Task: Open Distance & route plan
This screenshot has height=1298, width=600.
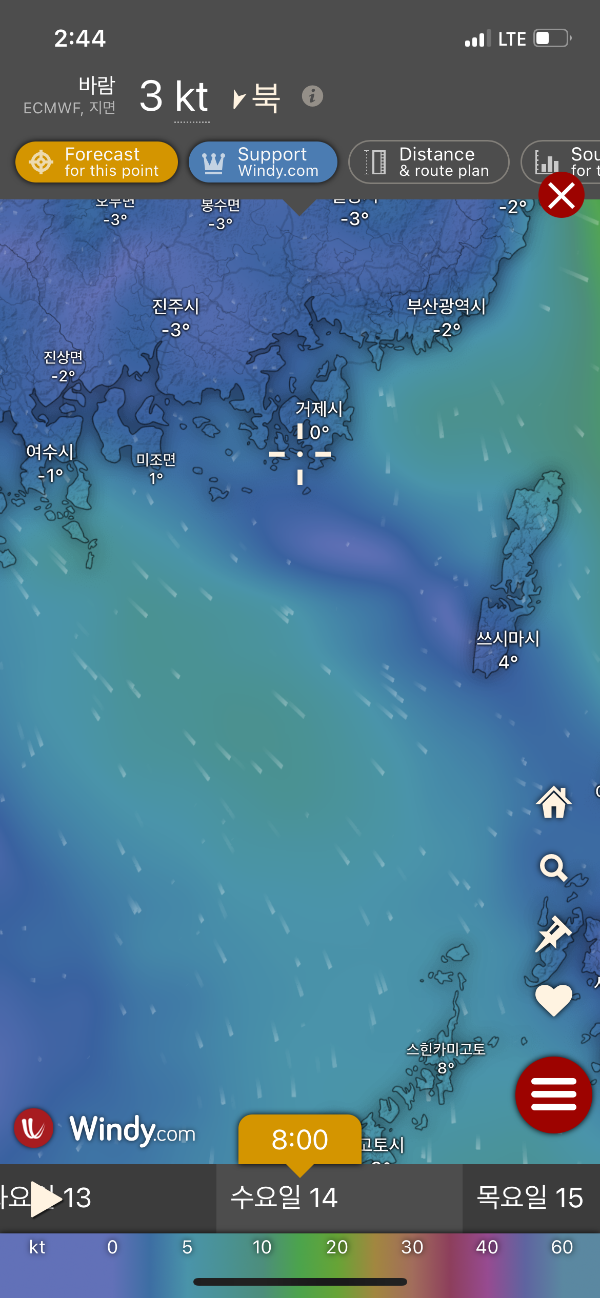Action: (x=429, y=162)
